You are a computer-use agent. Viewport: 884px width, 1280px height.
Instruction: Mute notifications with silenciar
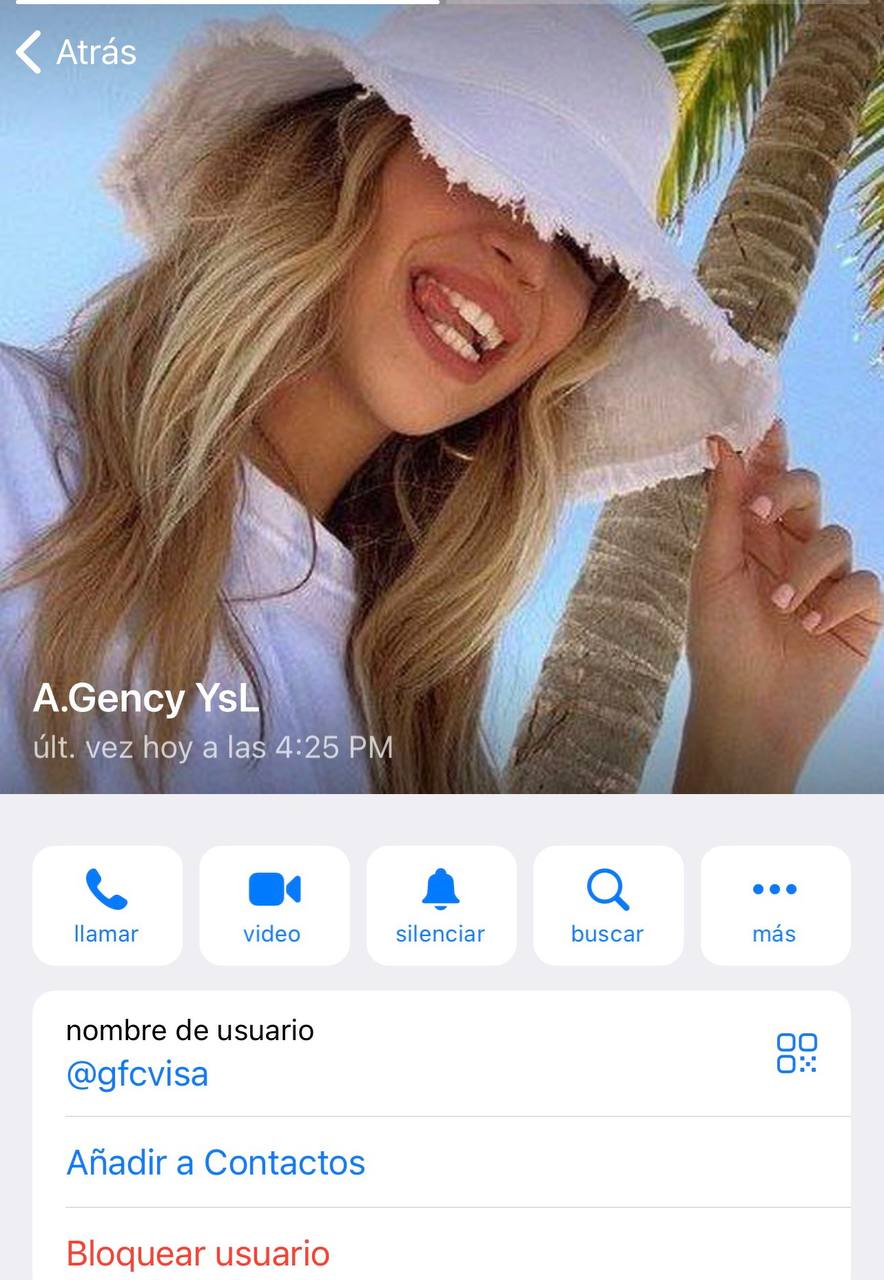point(441,905)
